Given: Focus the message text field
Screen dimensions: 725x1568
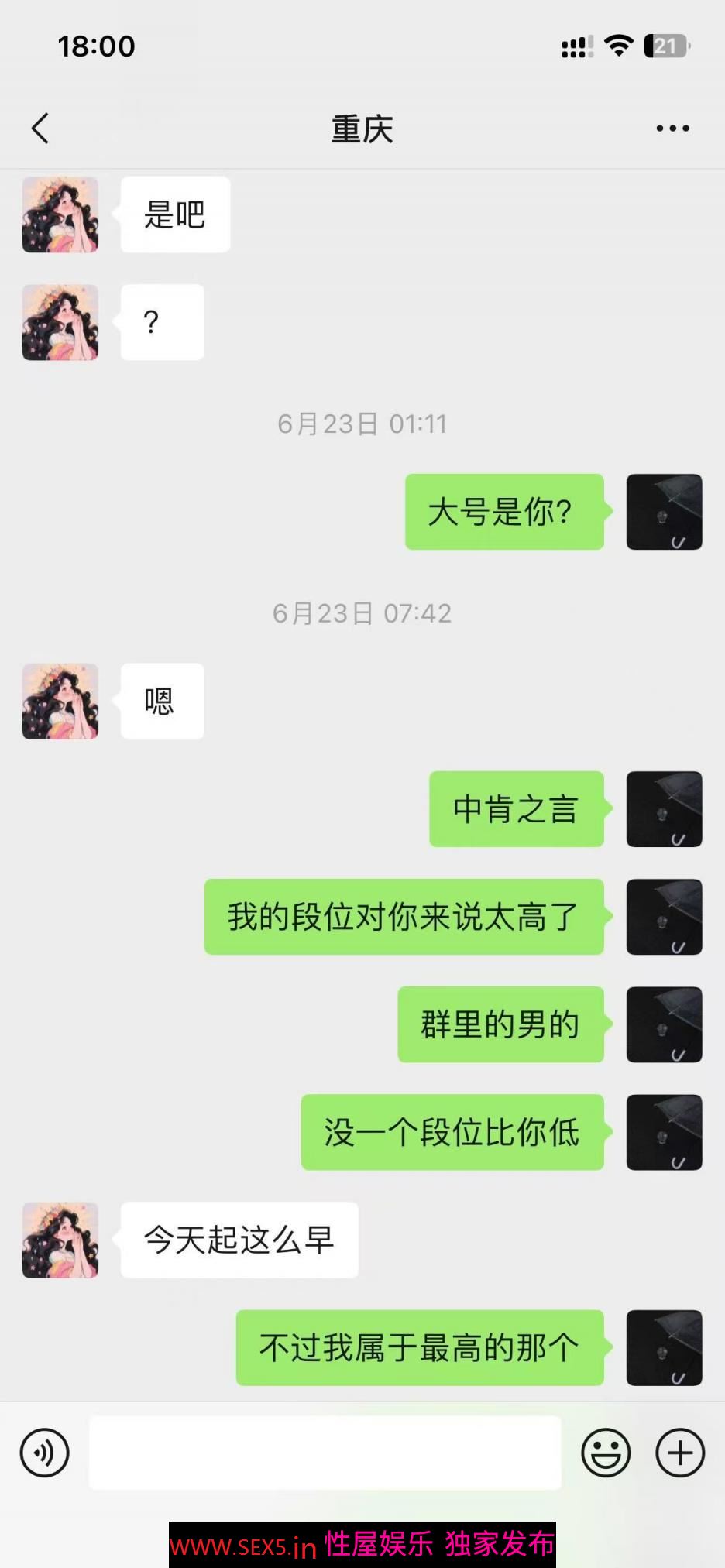Looking at the screenshot, I should 325,1453.
